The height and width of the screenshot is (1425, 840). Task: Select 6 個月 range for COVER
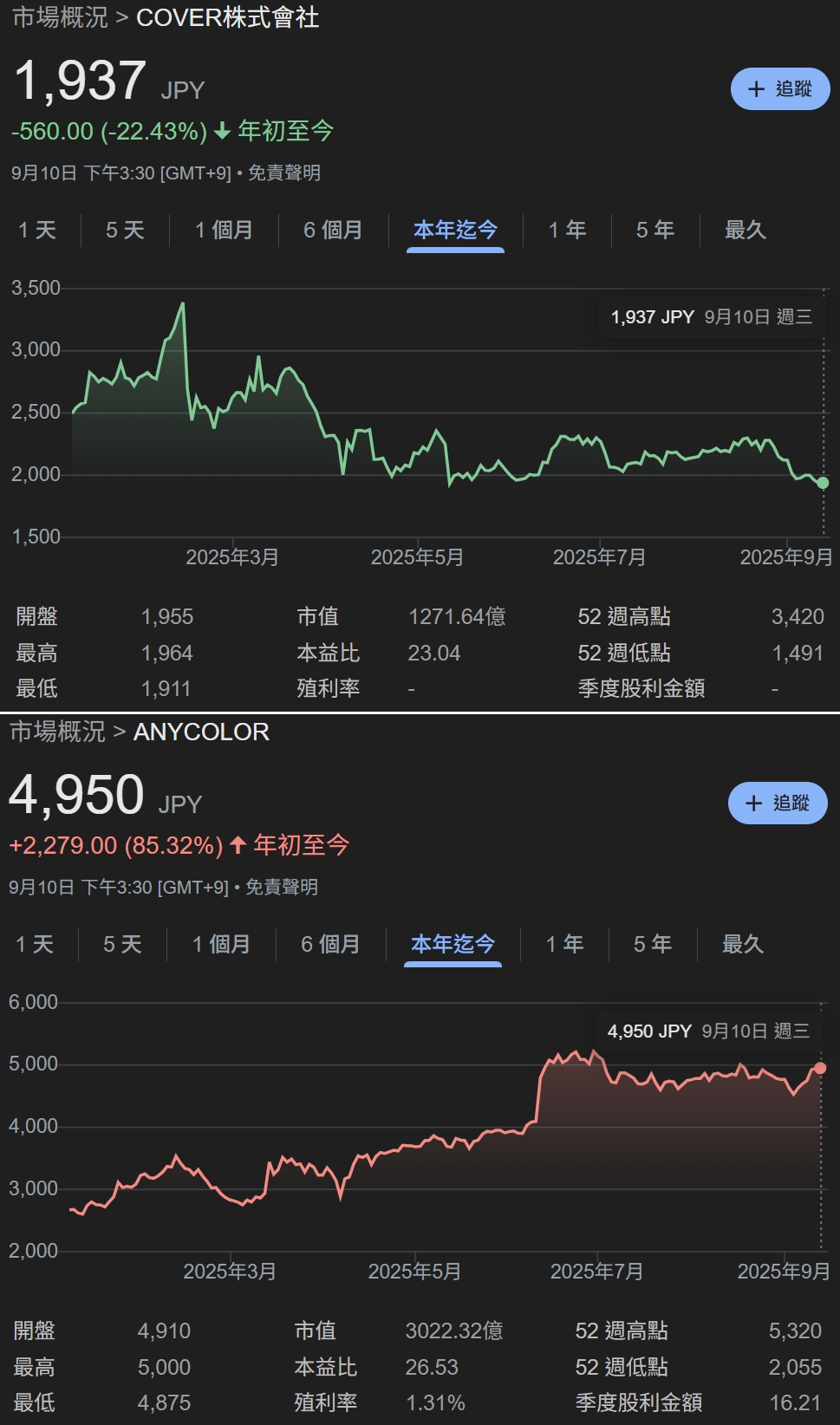point(333,231)
